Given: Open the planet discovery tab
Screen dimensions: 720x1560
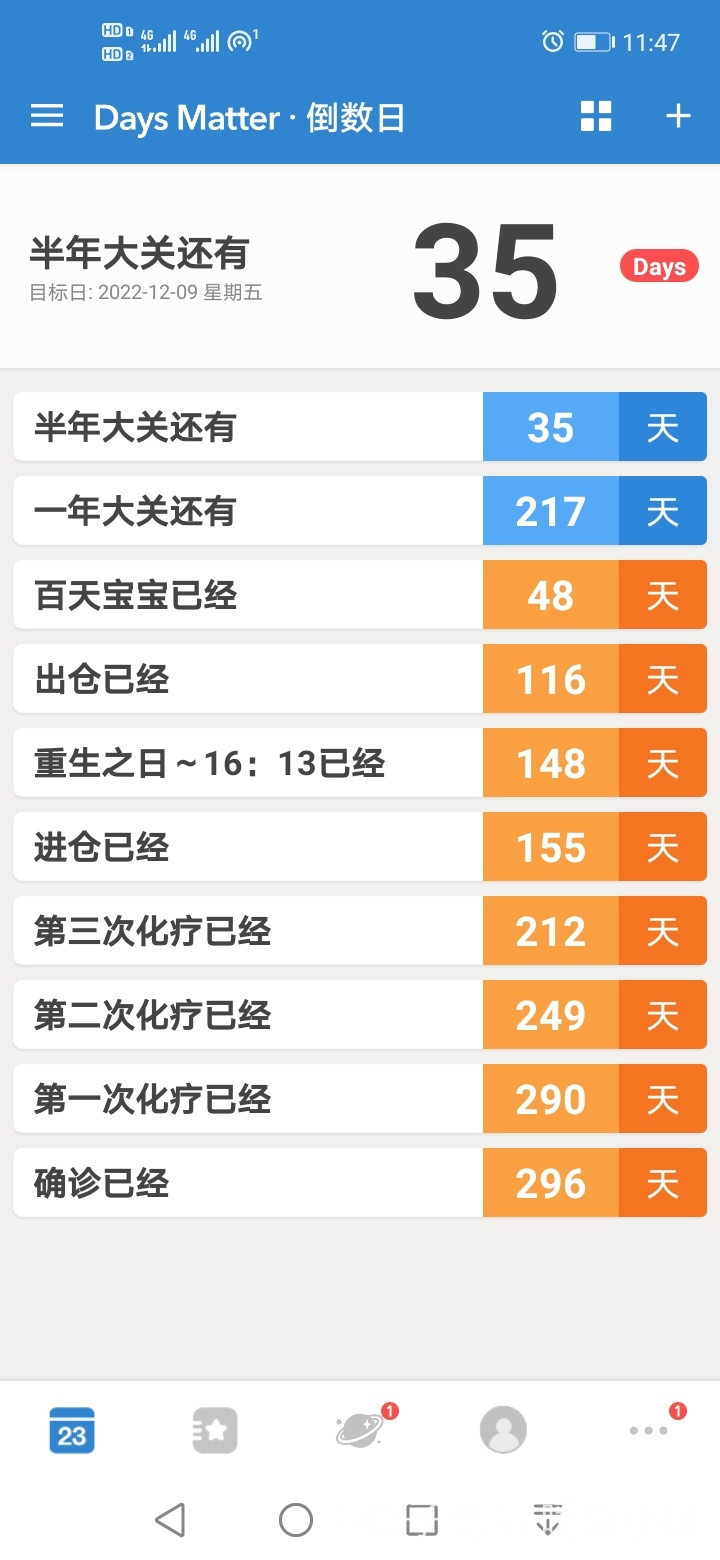Looking at the screenshot, I should click(360, 1430).
